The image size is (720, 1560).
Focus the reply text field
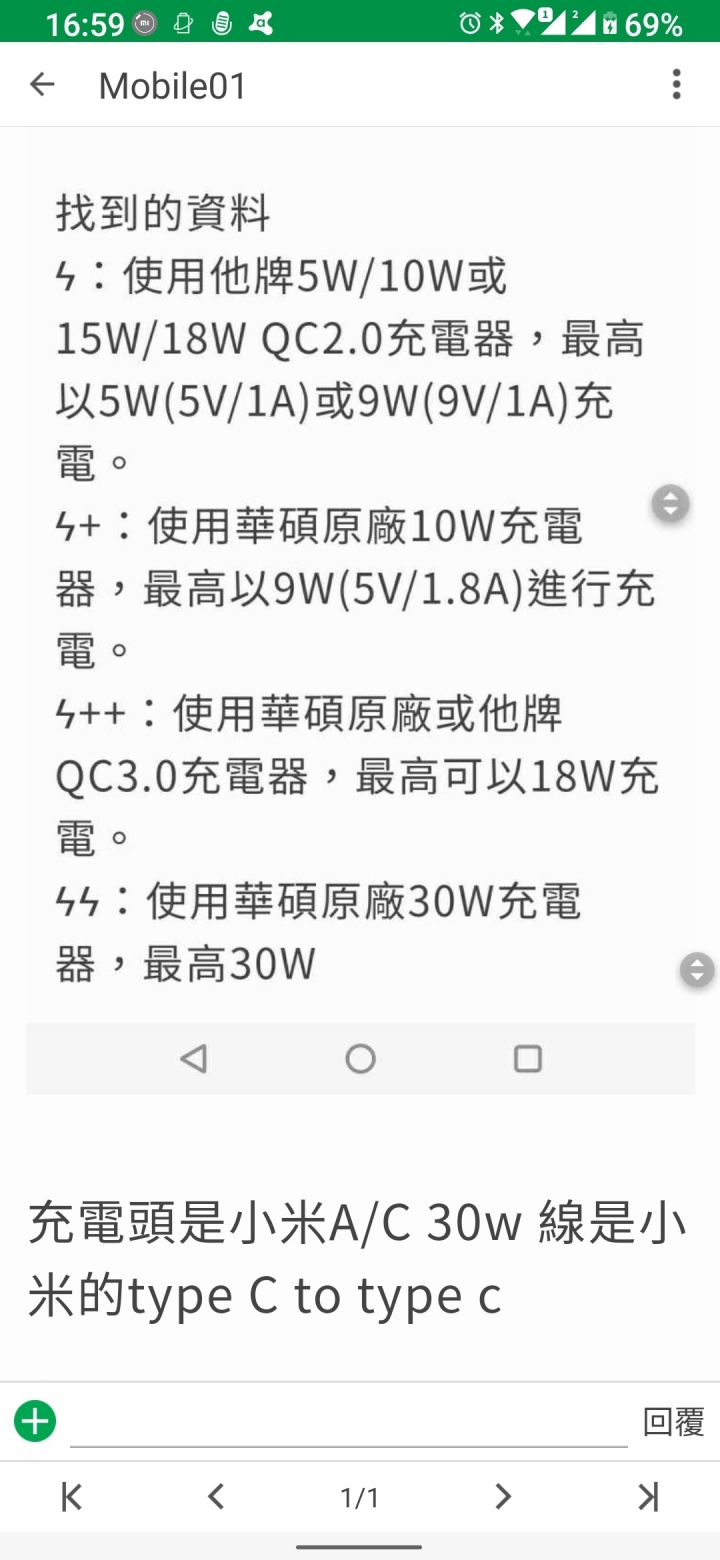click(348, 1422)
